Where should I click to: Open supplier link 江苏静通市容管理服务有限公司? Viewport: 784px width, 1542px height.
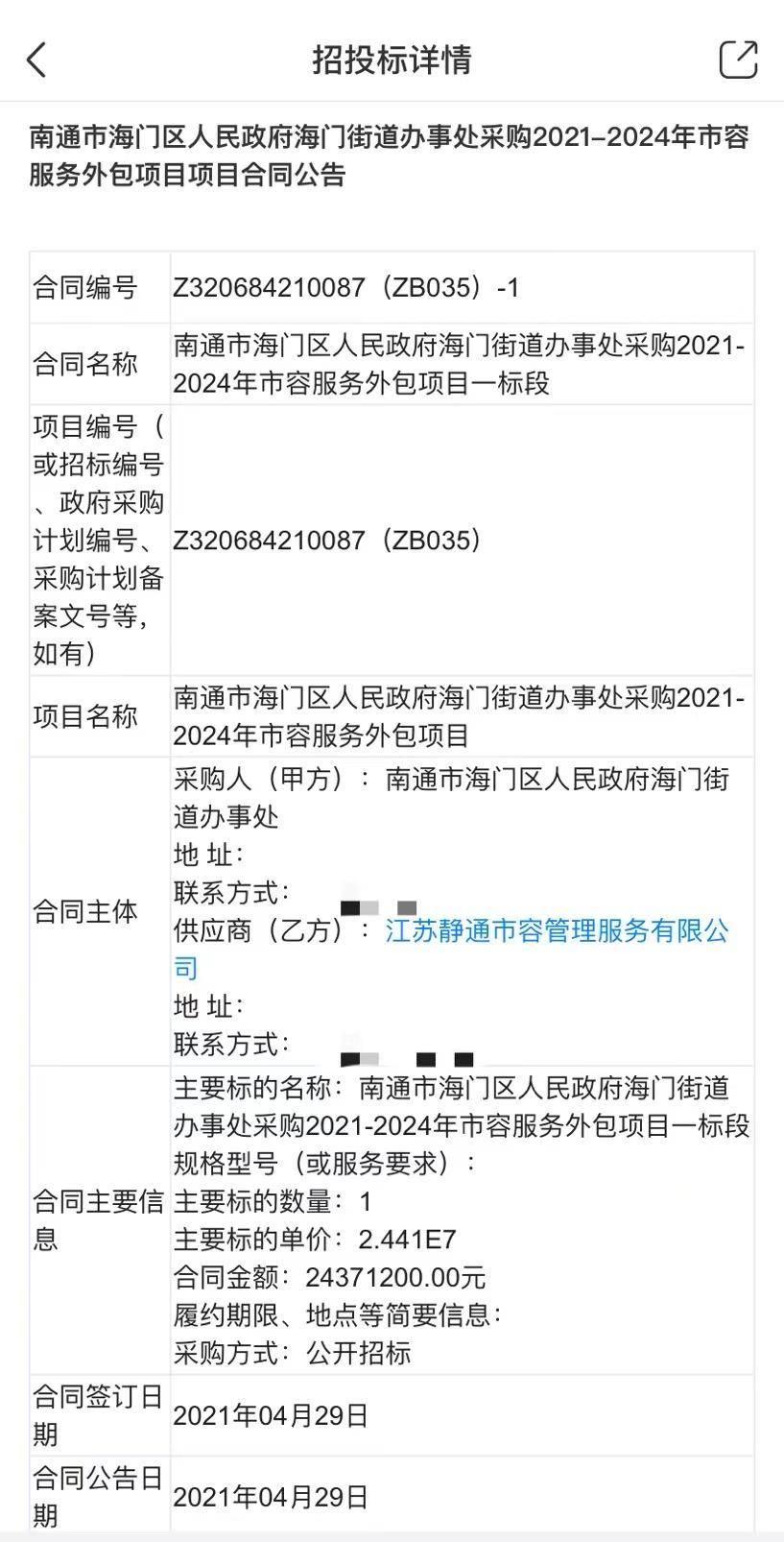(x=451, y=949)
